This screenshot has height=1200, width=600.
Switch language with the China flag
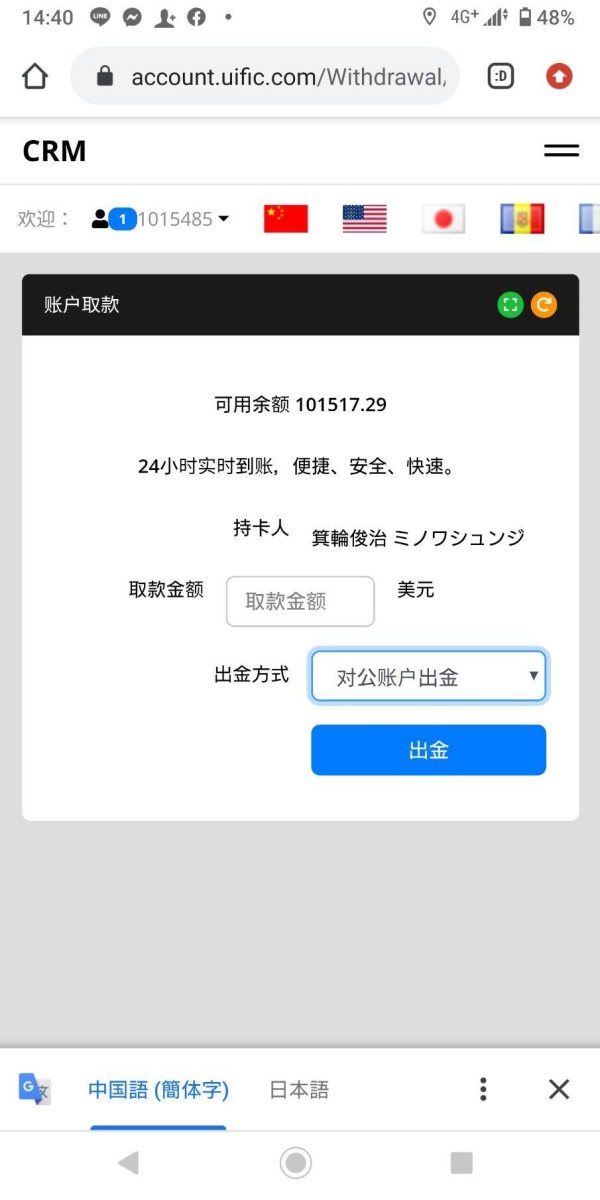(x=286, y=219)
